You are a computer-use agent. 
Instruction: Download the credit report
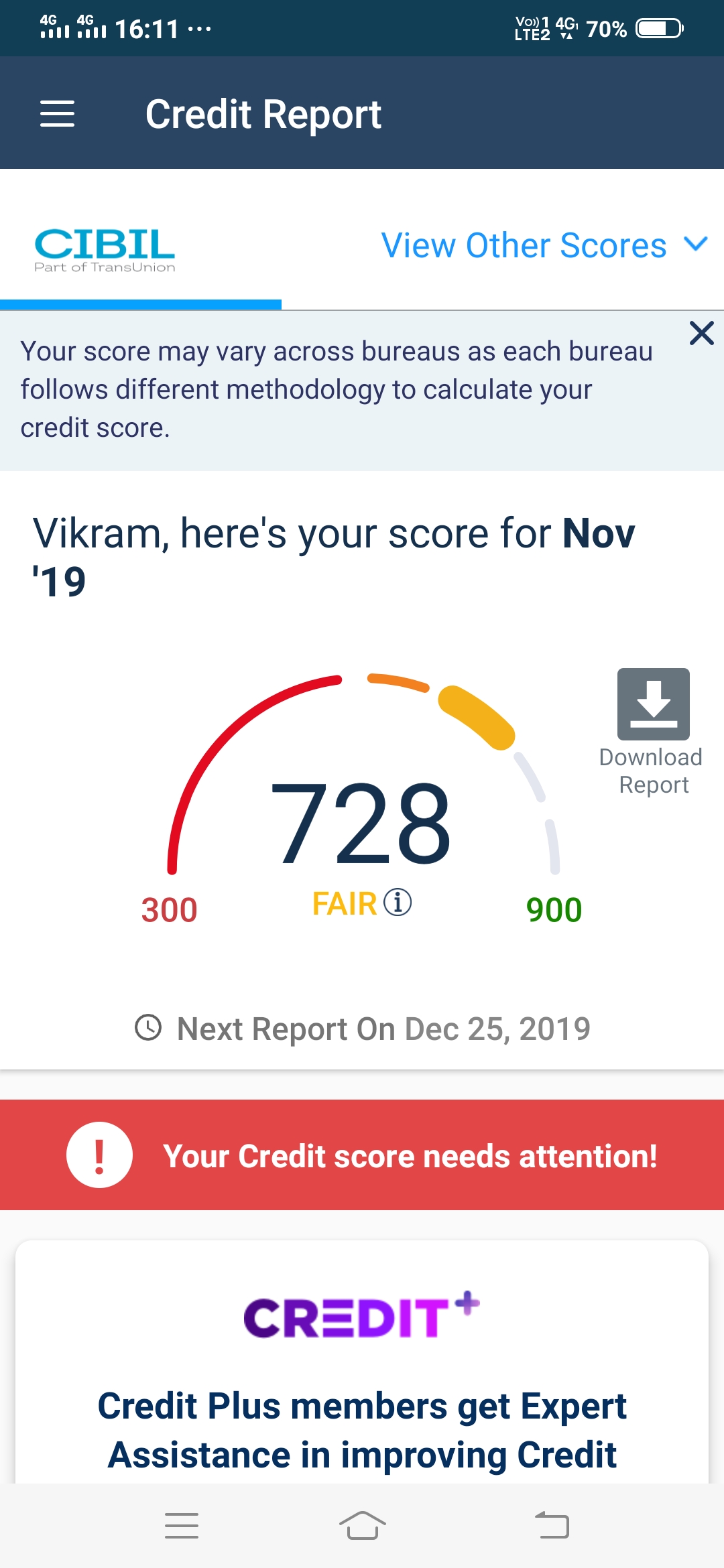tap(653, 732)
